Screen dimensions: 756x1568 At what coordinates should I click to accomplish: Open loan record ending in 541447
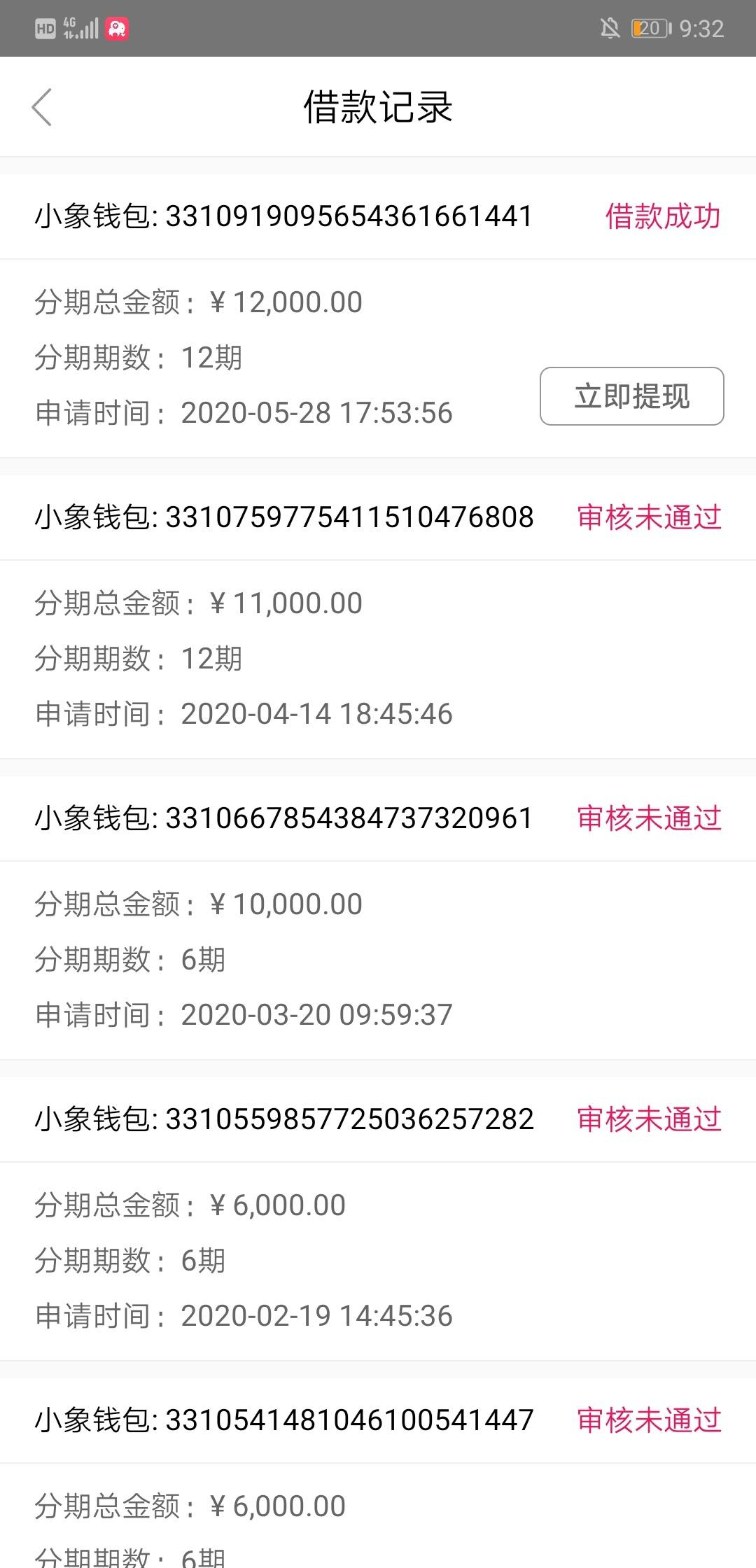tap(378, 1473)
